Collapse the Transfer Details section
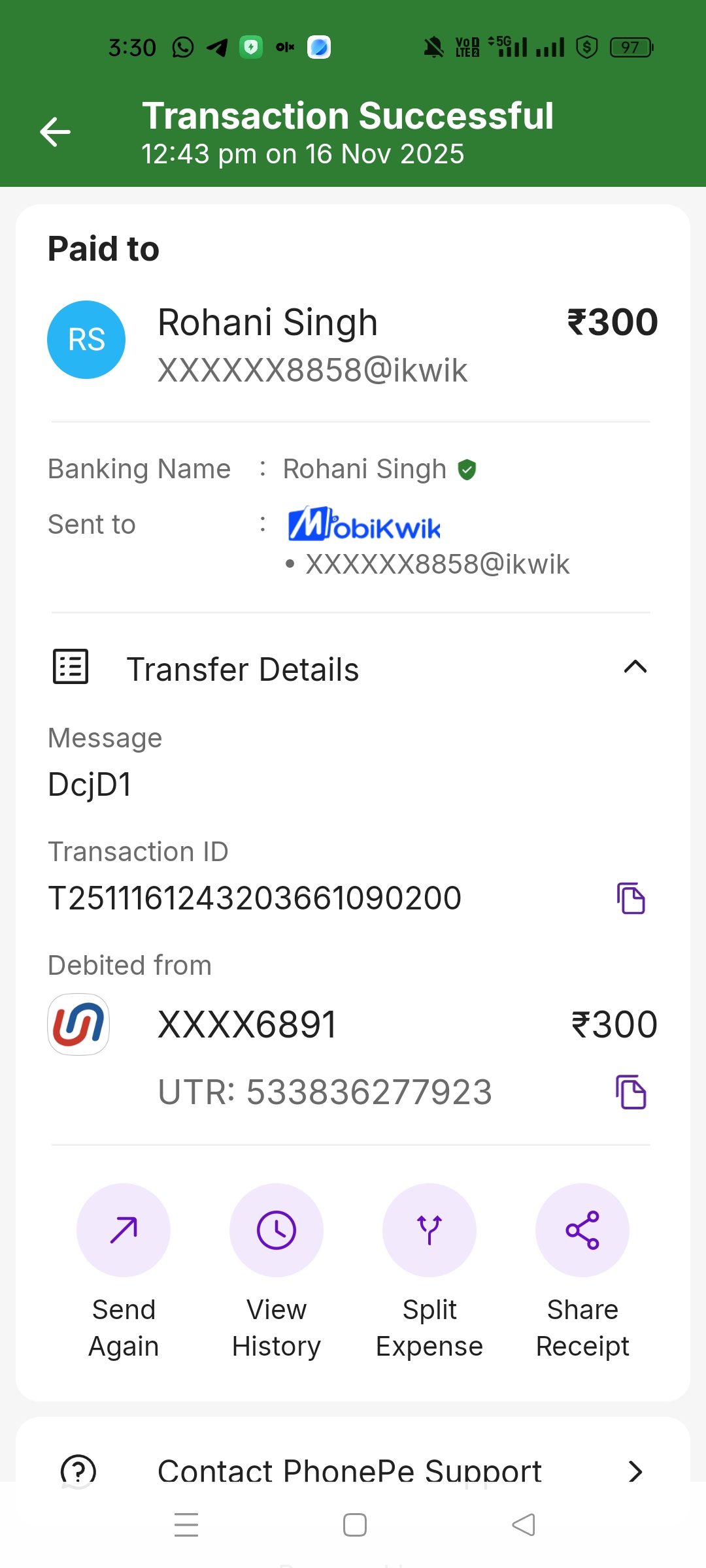Image resolution: width=706 pixels, height=1568 pixels. pyautogui.click(x=635, y=667)
